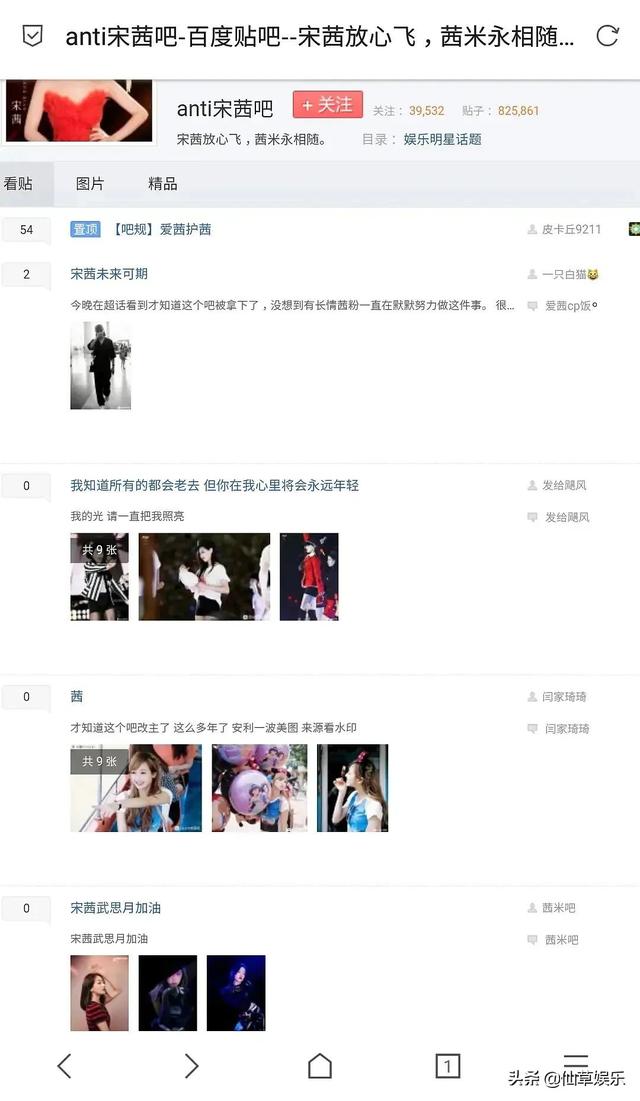Switch to the 精品 tab
The height and width of the screenshot is (1101, 640).
tap(162, 184)
